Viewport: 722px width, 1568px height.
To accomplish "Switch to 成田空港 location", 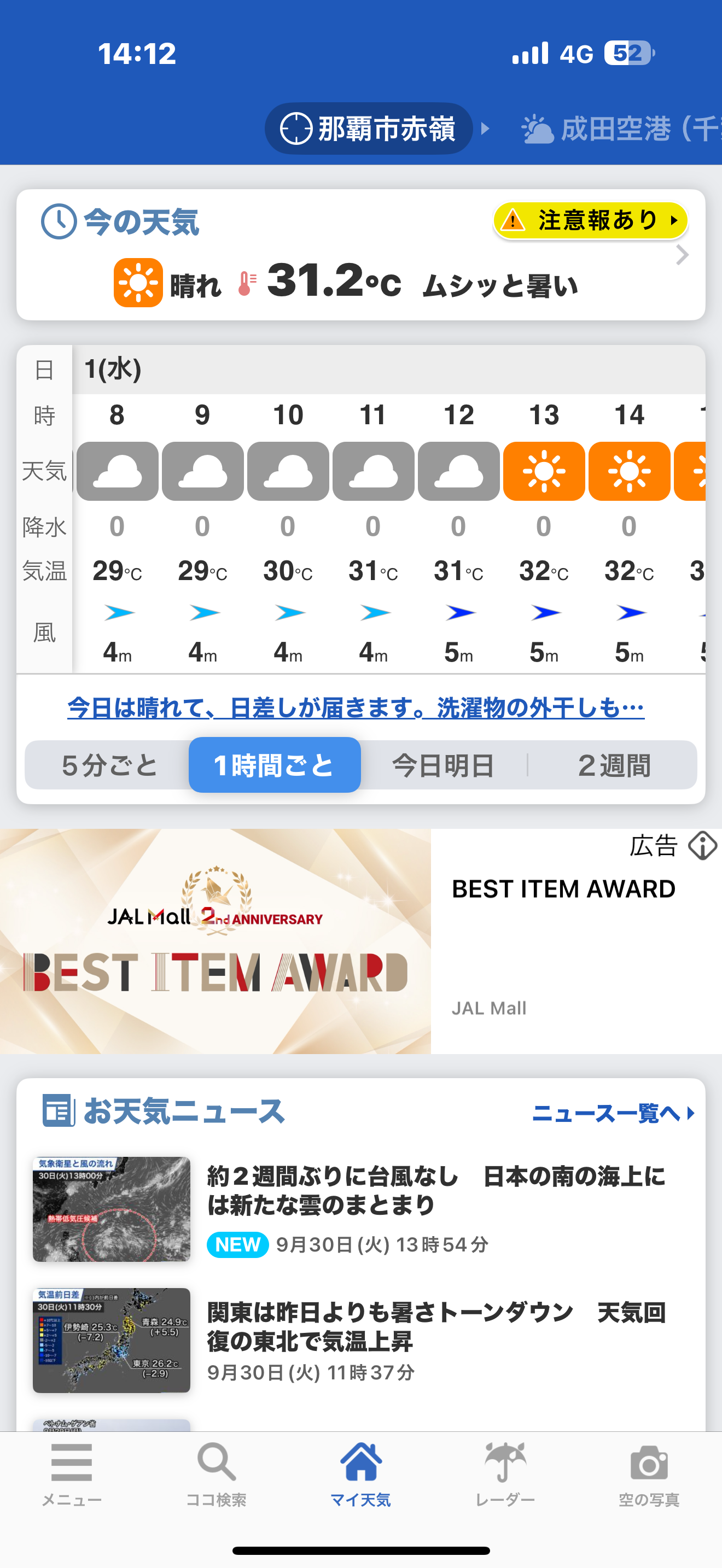I will coord(621,128).
